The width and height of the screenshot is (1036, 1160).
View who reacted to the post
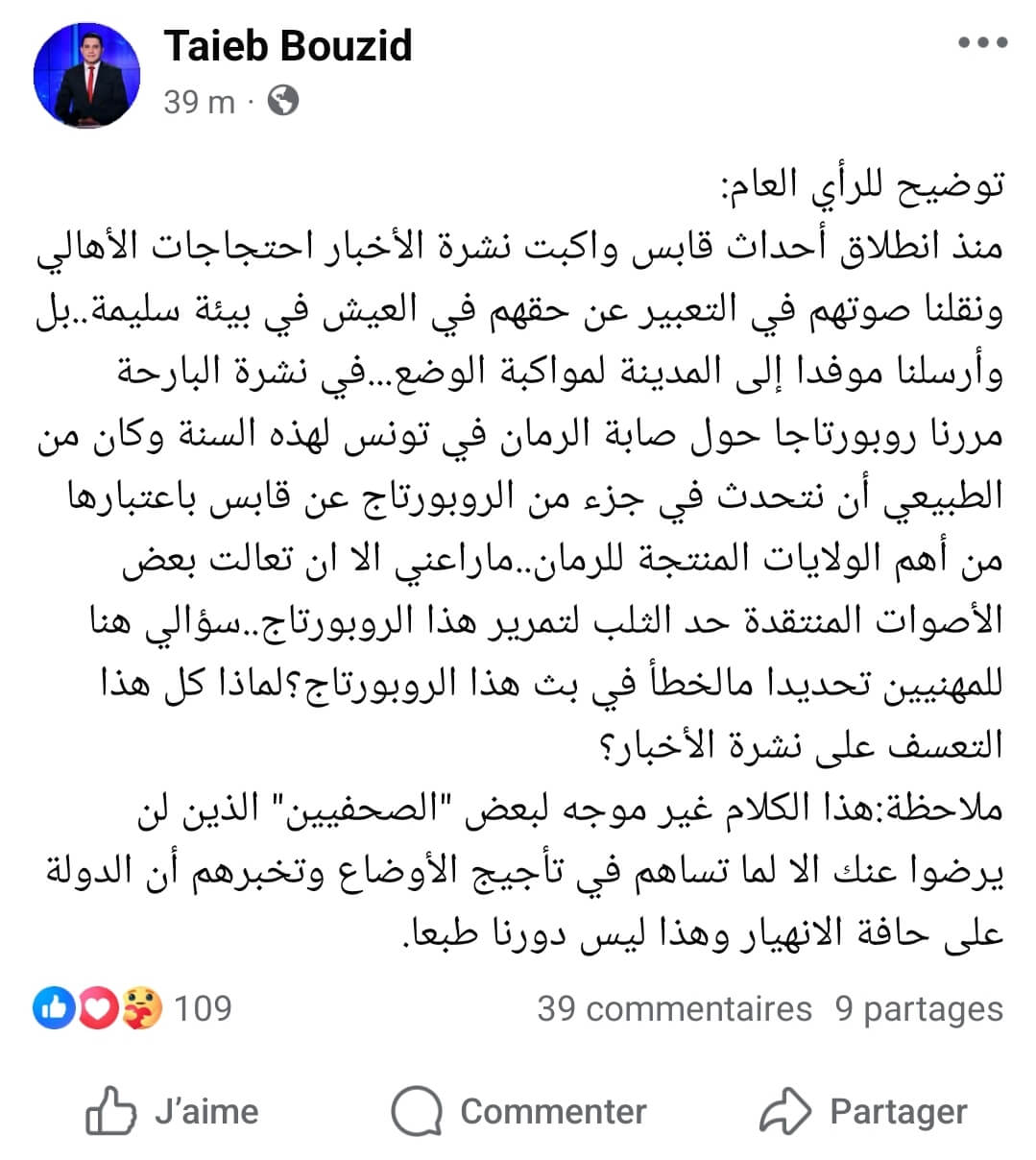pyautogui.click(x=133, y=1008)
